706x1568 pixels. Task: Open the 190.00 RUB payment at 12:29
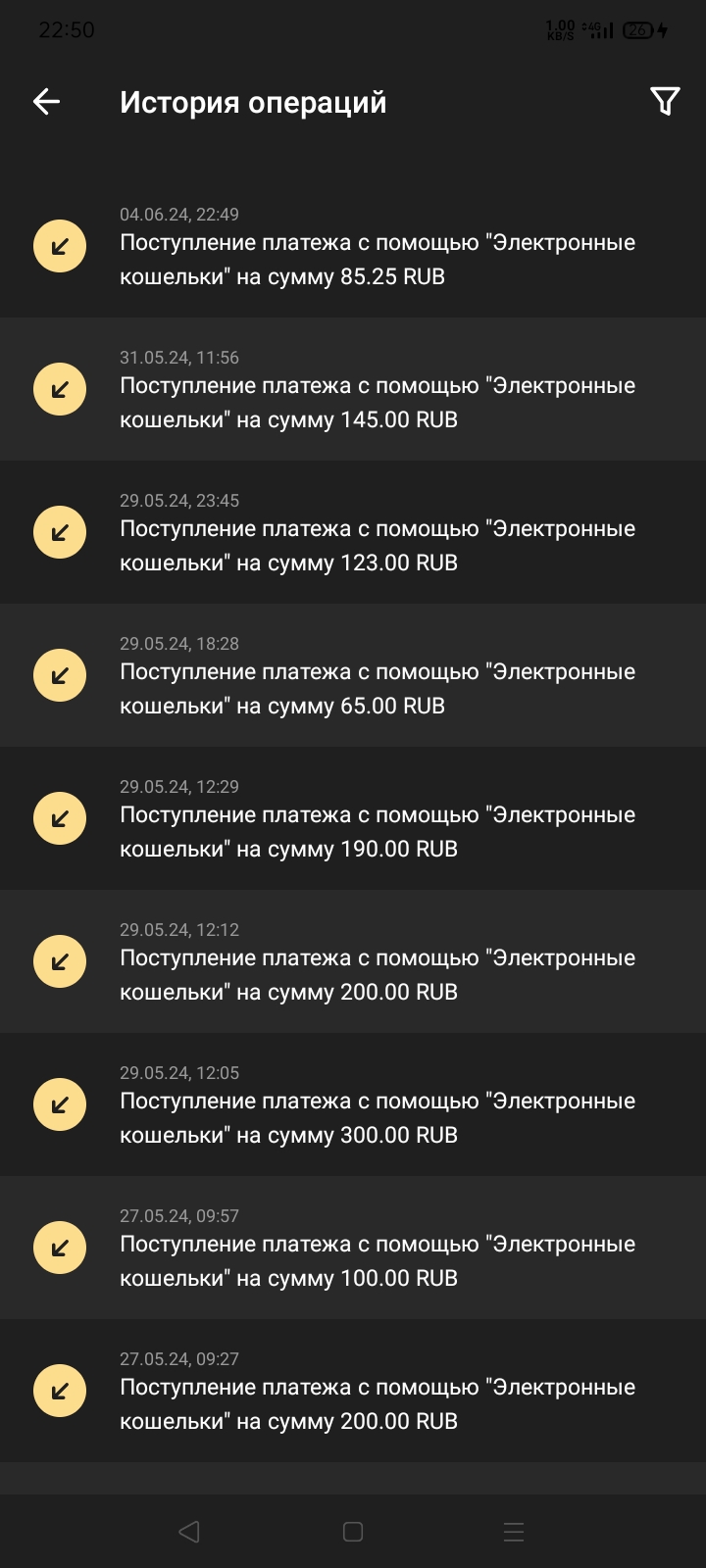353,818
